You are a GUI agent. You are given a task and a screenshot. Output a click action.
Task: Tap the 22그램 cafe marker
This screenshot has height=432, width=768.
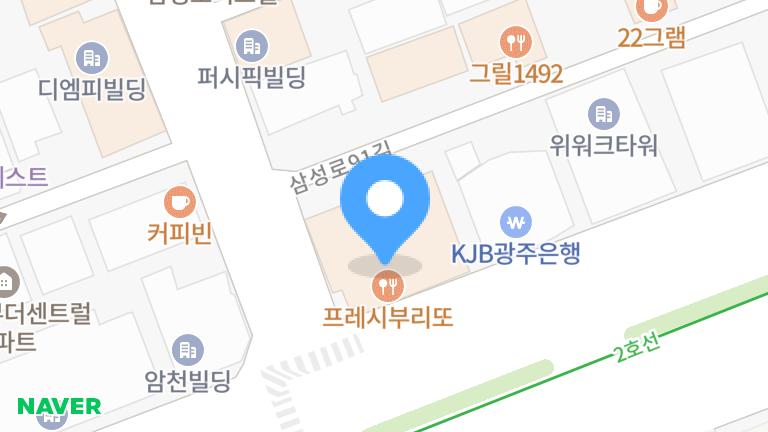click(x=651, y=7)
